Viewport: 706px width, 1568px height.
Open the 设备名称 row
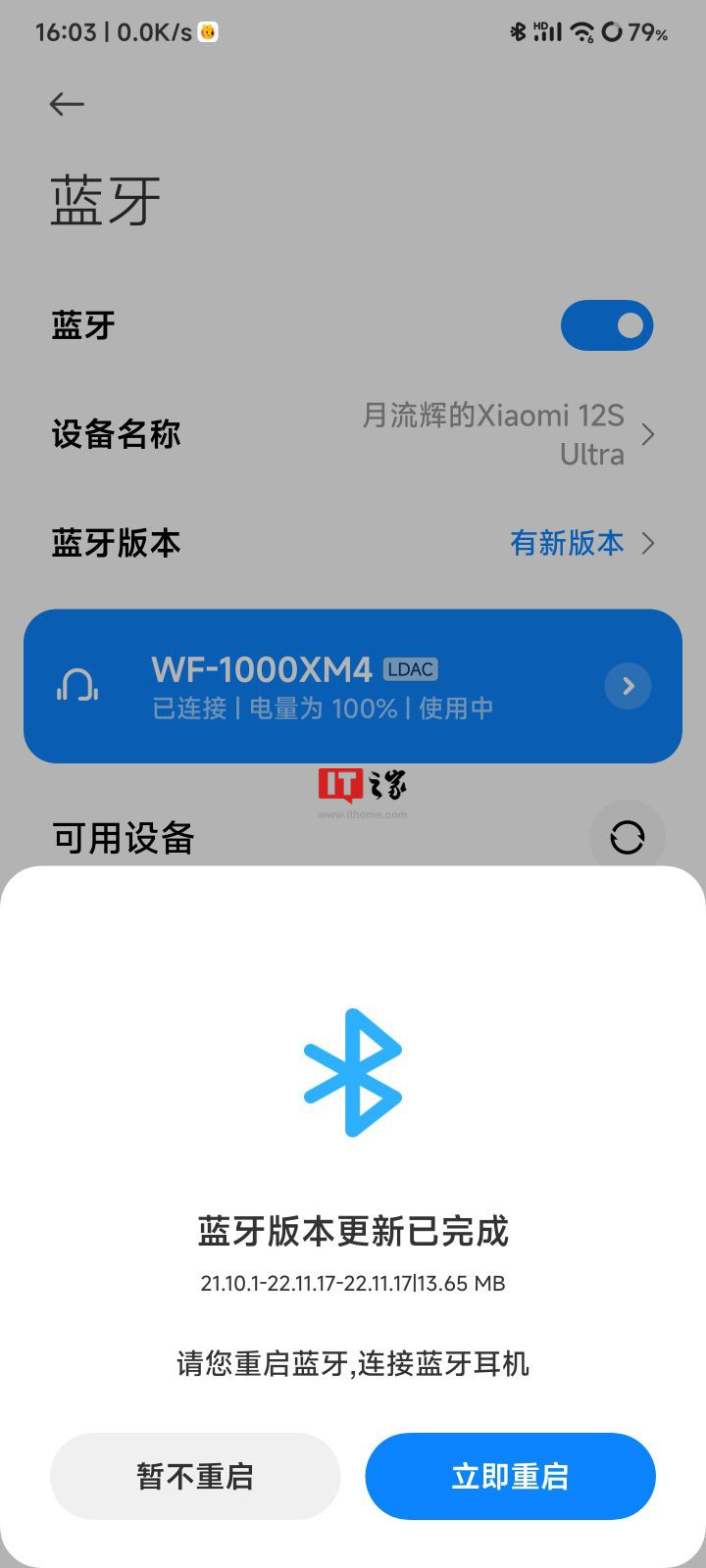click(353, 434)
